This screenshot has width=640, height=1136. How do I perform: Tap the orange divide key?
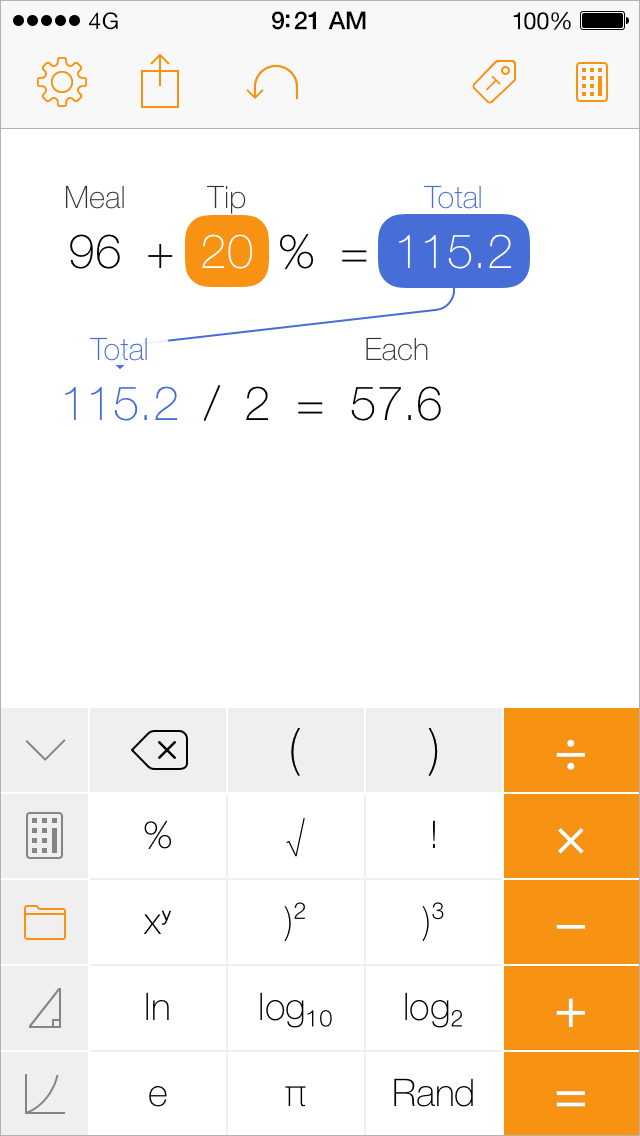pos(571,750)
